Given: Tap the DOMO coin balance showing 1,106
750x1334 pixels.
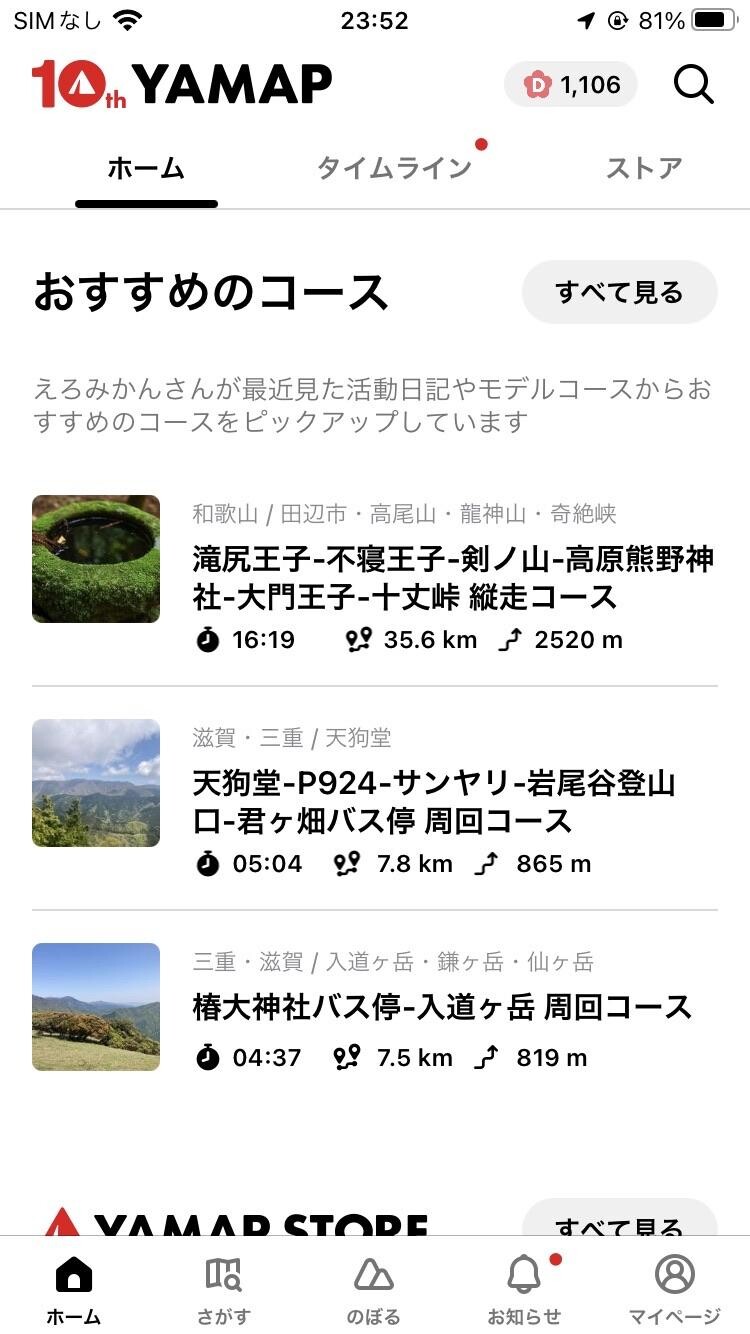Looking at the screenshot, I should (568, 85).
